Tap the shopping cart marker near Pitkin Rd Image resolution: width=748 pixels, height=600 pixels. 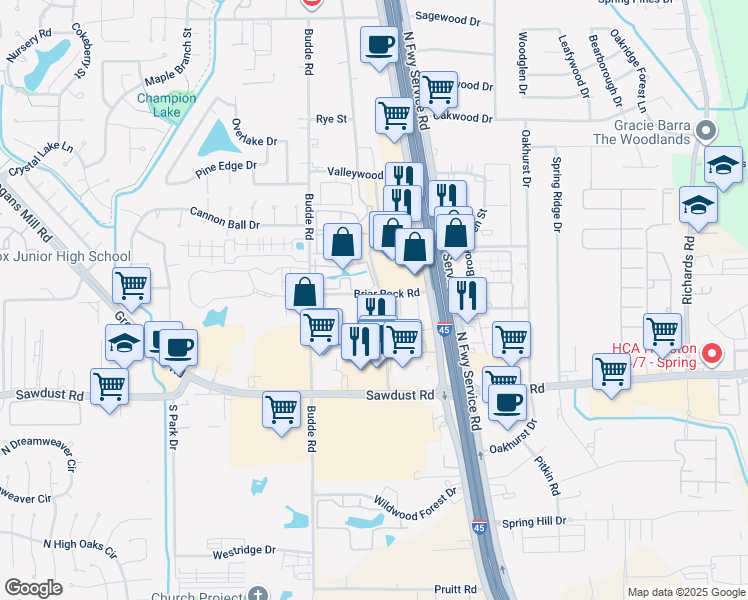611,373
